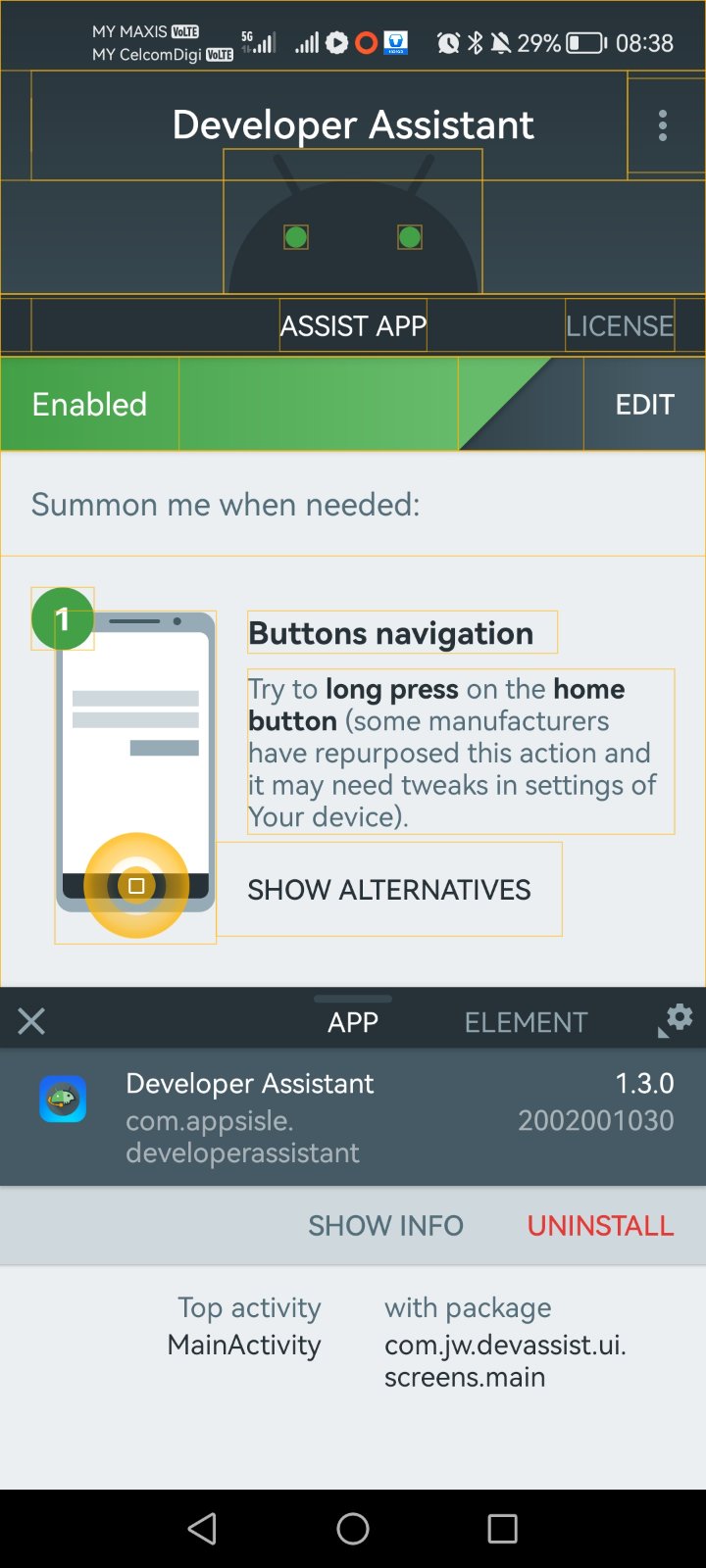Viewport: 706px width, 1568px height.
Task: Select the ASSIST APP tab
Action: tap(353, 325)
